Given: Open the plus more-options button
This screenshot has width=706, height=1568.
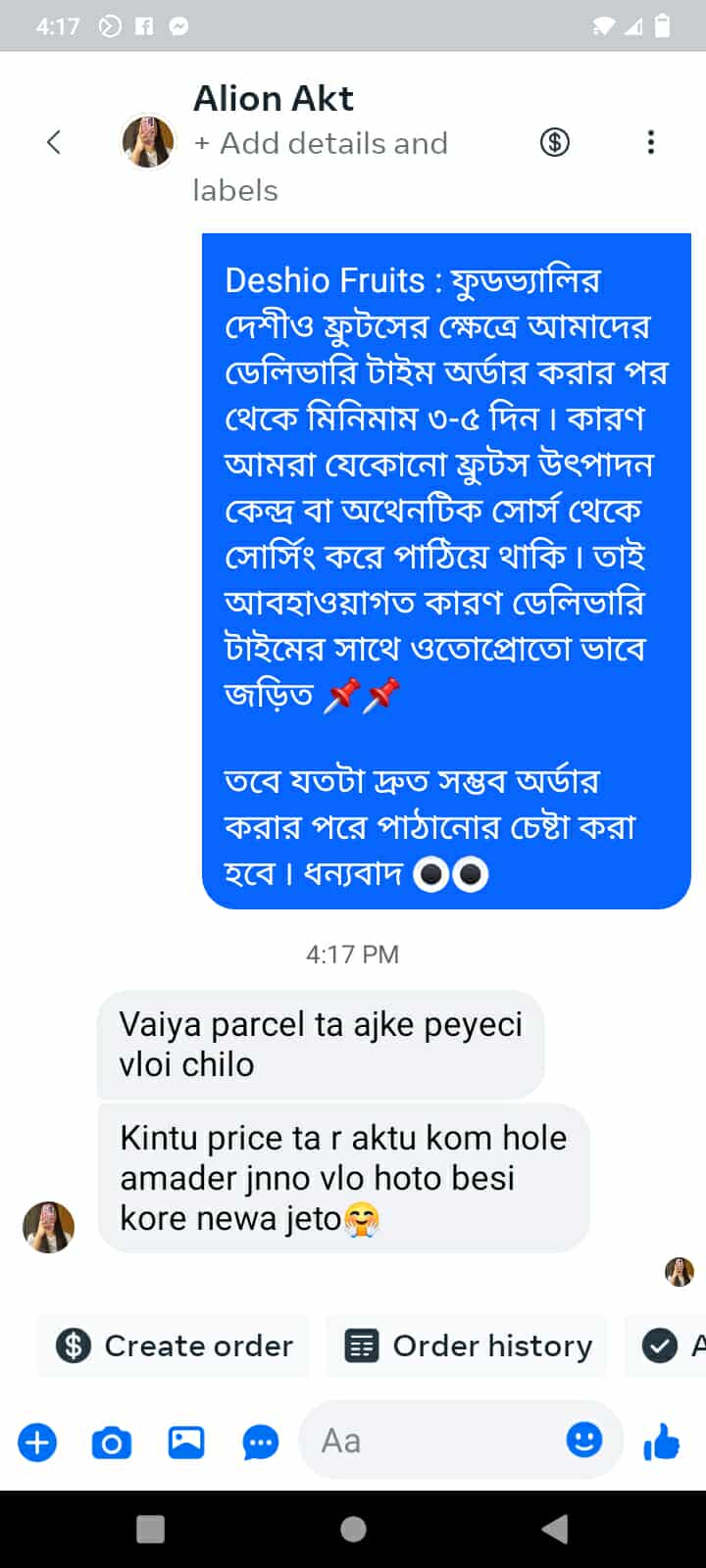Looking at the screenshot, I should pos(37,1443).
